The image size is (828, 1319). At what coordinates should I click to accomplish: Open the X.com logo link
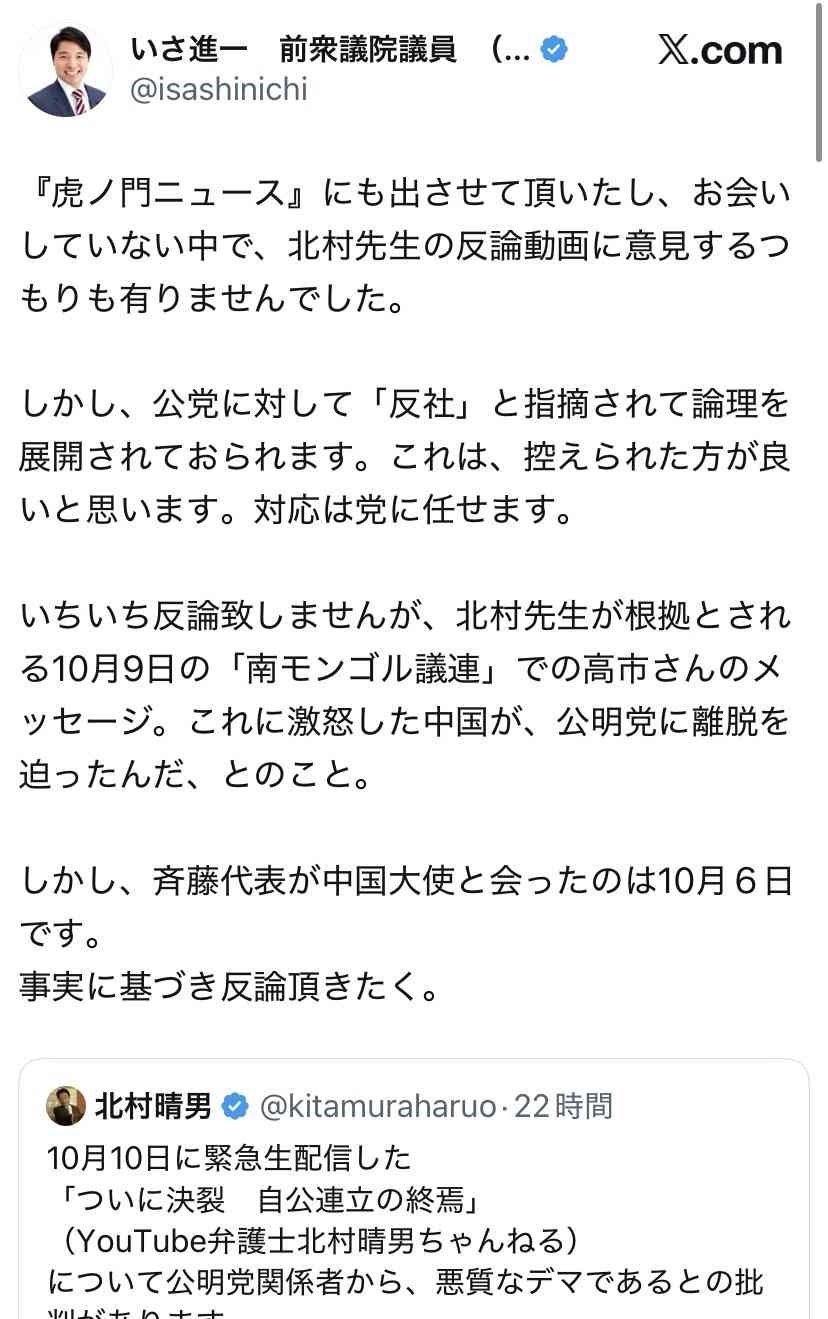point(719,50)
